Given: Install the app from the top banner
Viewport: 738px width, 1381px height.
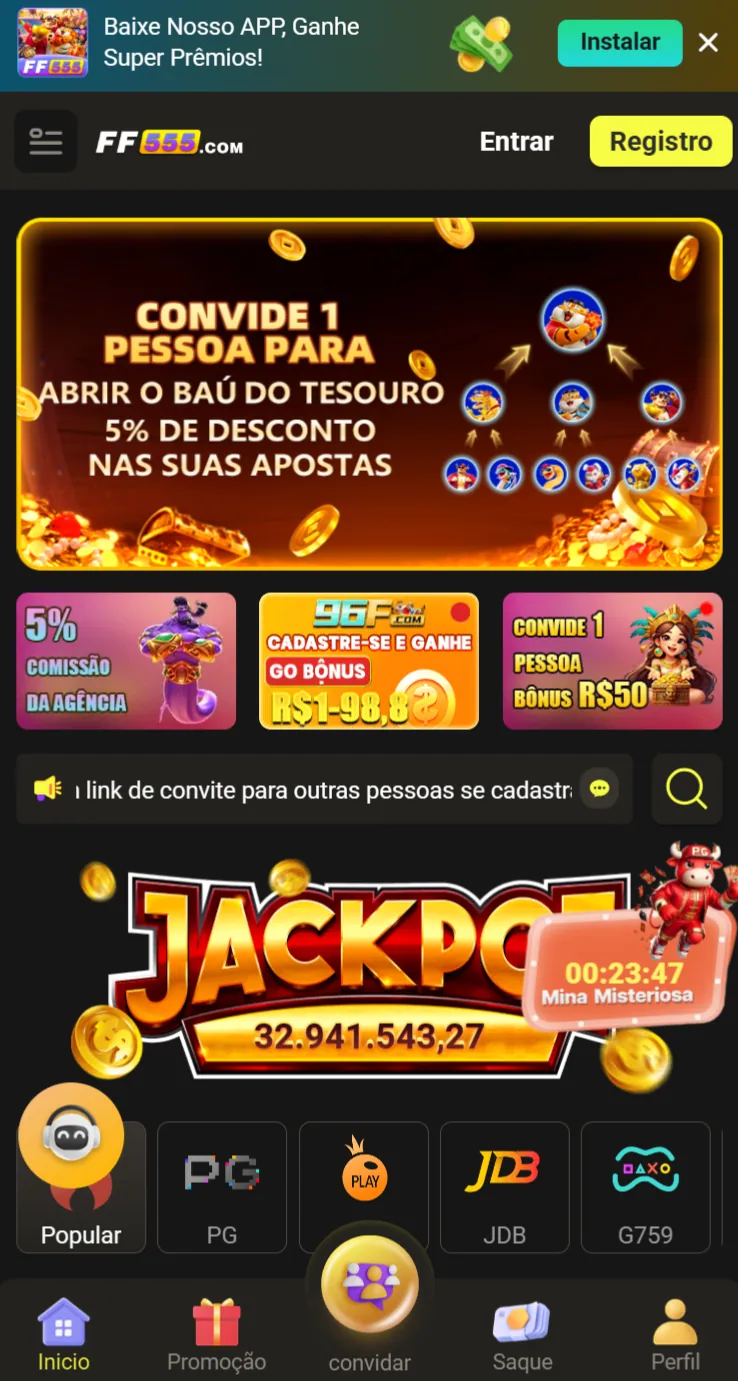Looking at the screenshot, I should (x=619, y=43).
